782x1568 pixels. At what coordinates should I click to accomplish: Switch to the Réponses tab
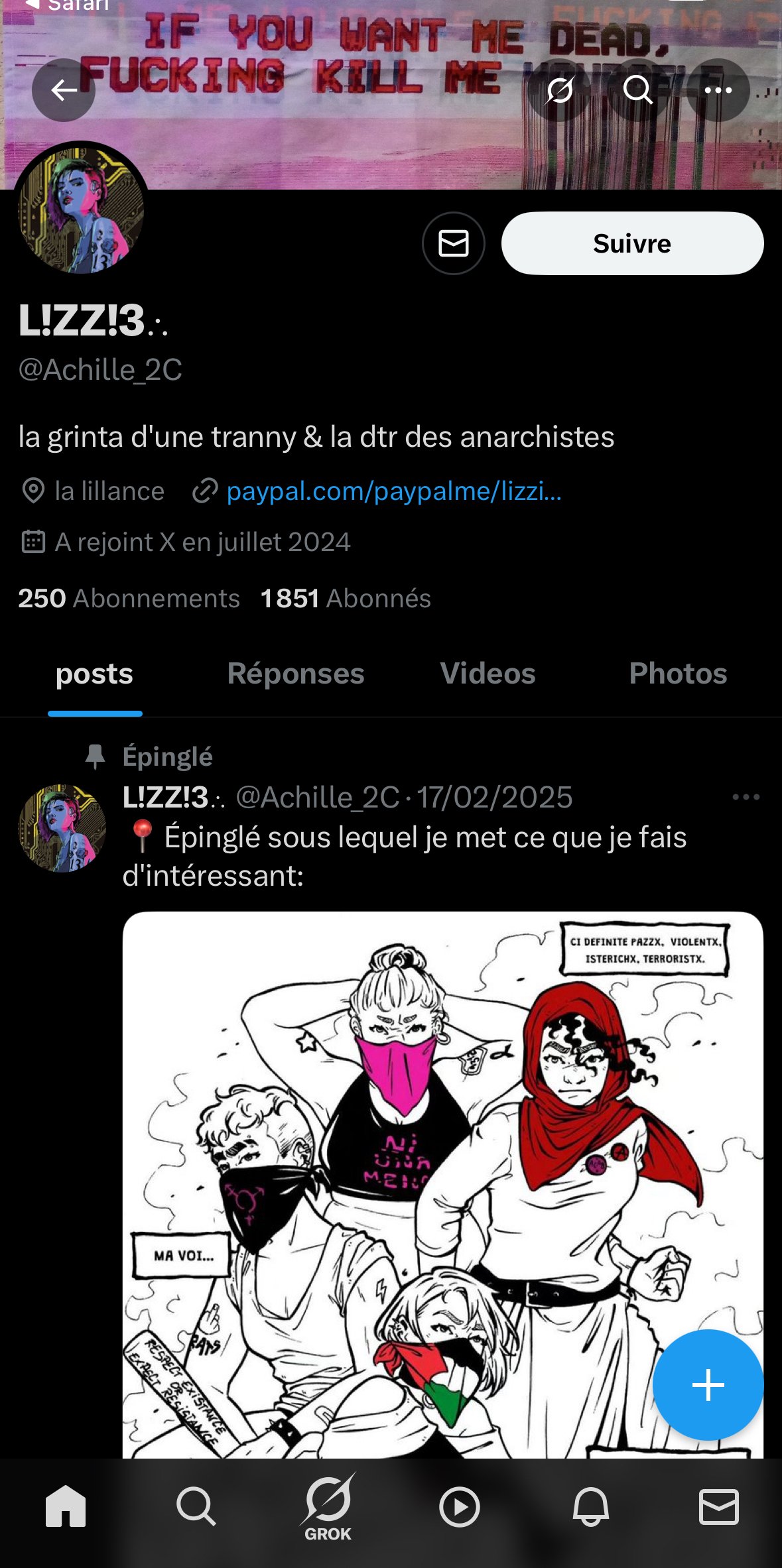click(296, 674)
